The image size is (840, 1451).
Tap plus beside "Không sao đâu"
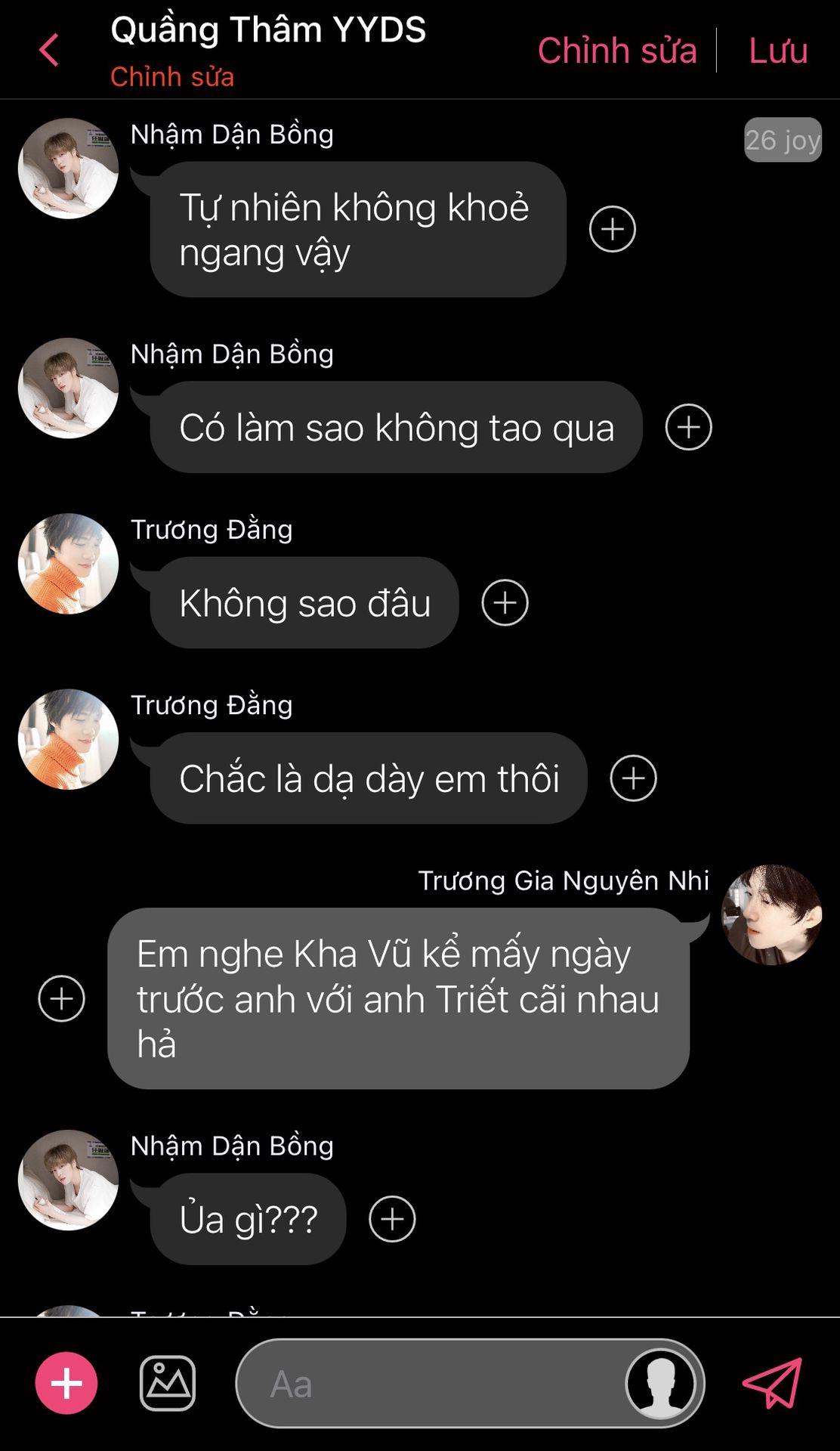[x=505, y=602]
